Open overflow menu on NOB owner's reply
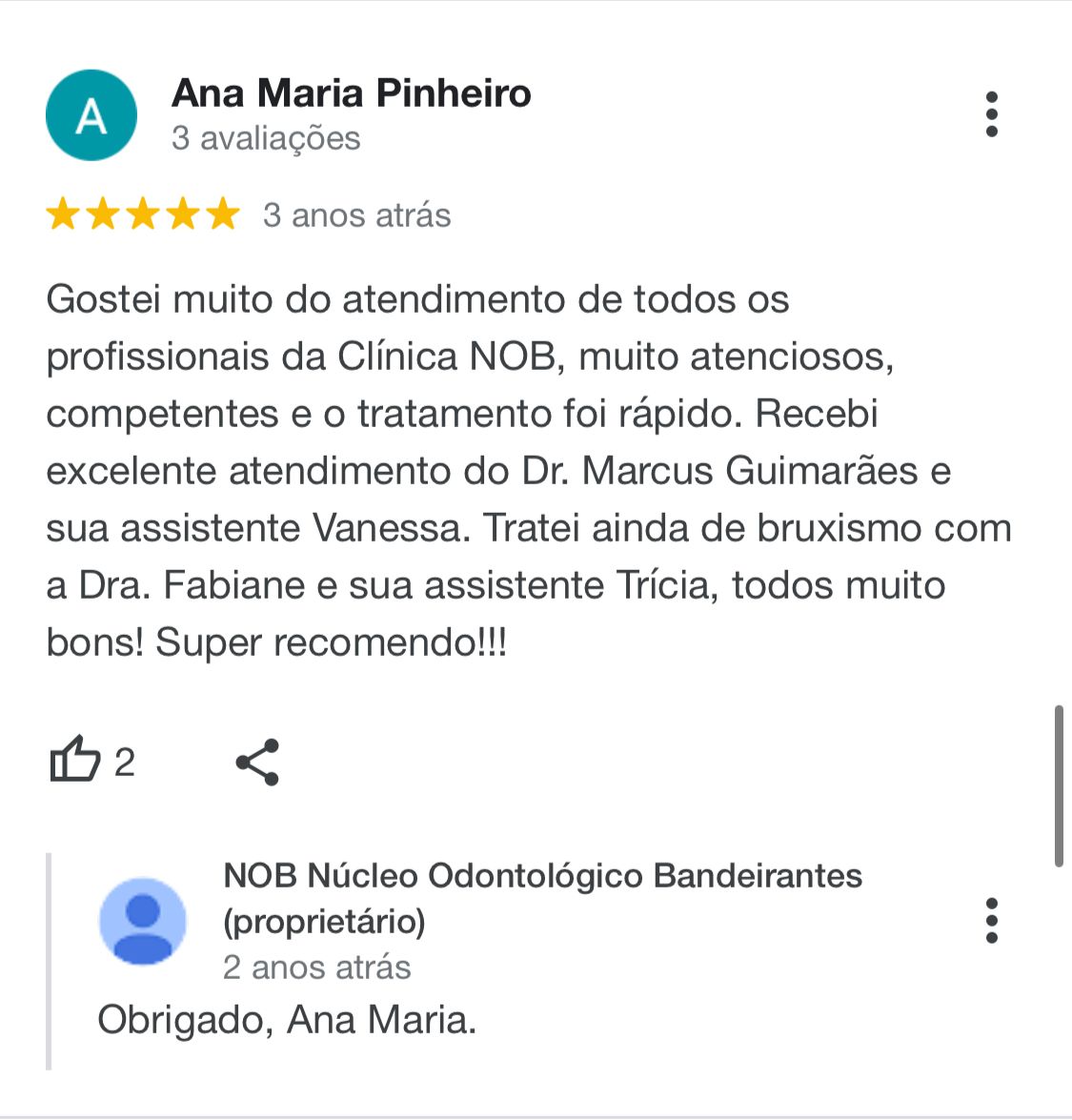This screenshot has width=1072, height=1120. [991, 920]
